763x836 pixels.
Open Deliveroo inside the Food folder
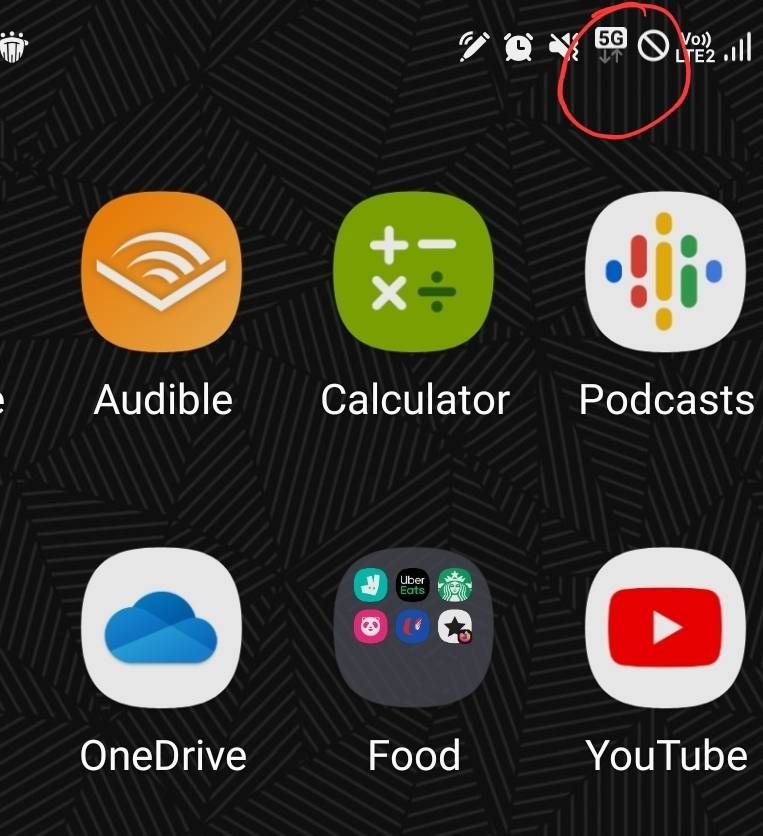371,585
